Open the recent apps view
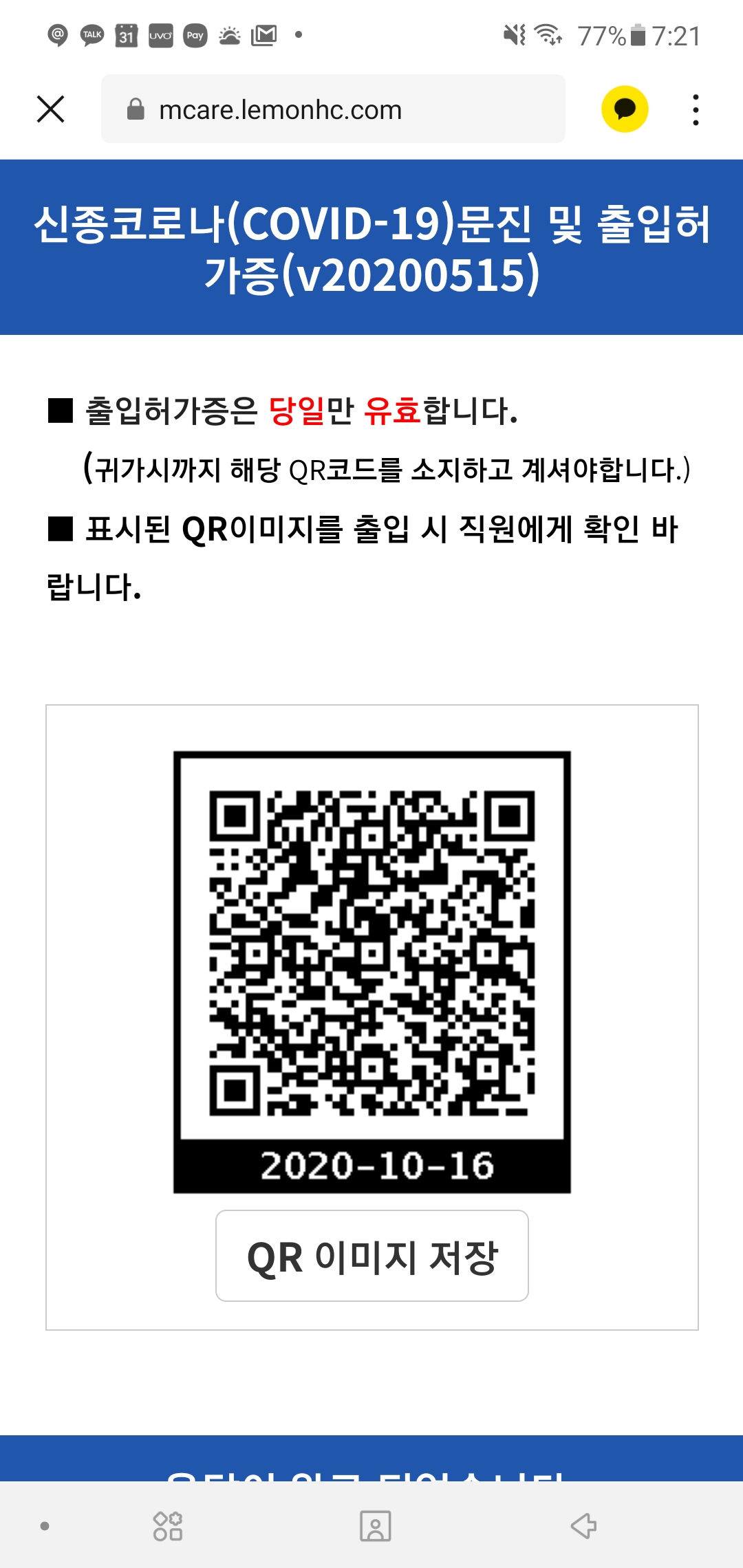The image size is (743, 1568). pos(168,1525)
